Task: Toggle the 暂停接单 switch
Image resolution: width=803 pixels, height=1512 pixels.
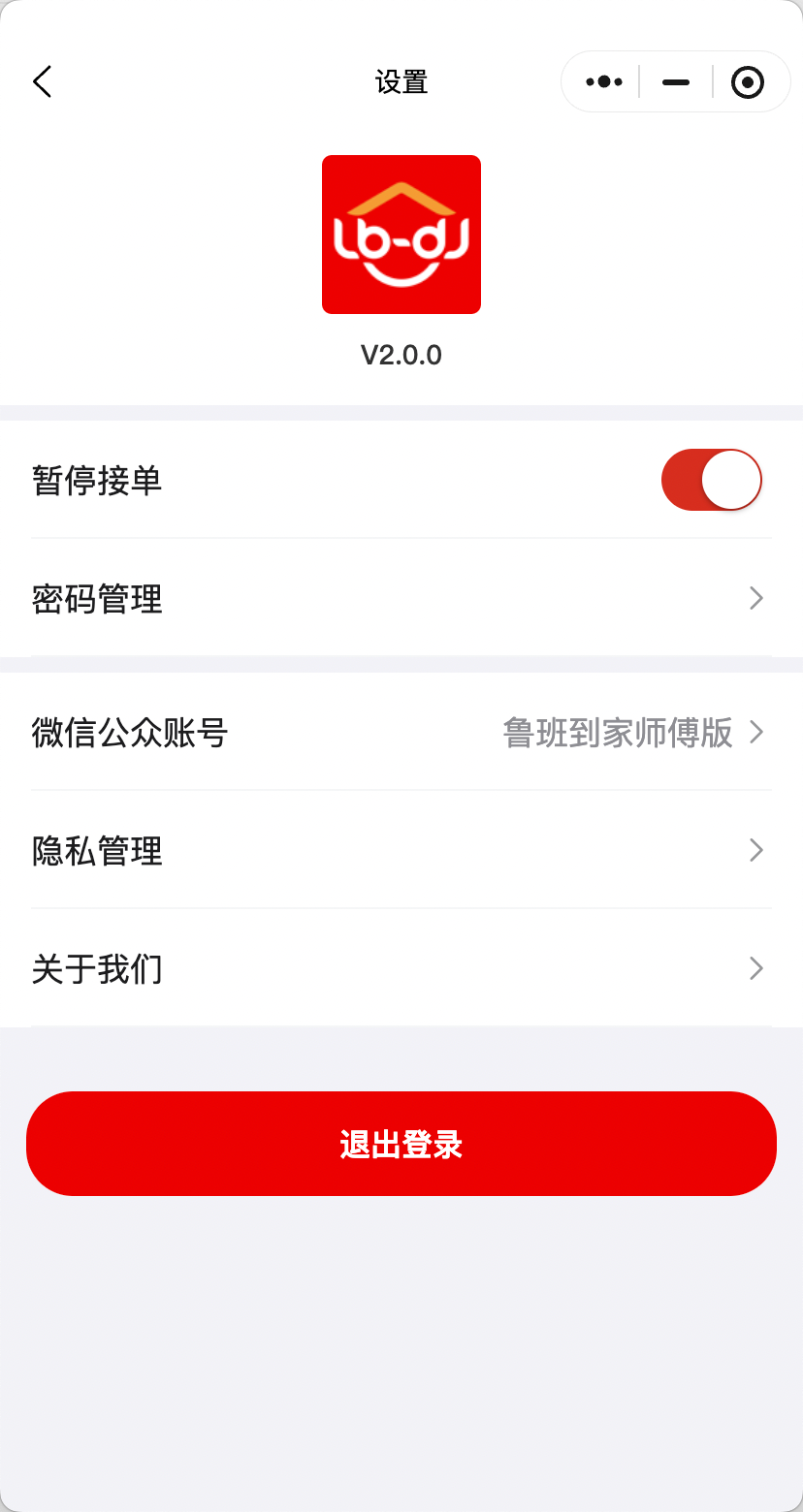Action: 711,480
